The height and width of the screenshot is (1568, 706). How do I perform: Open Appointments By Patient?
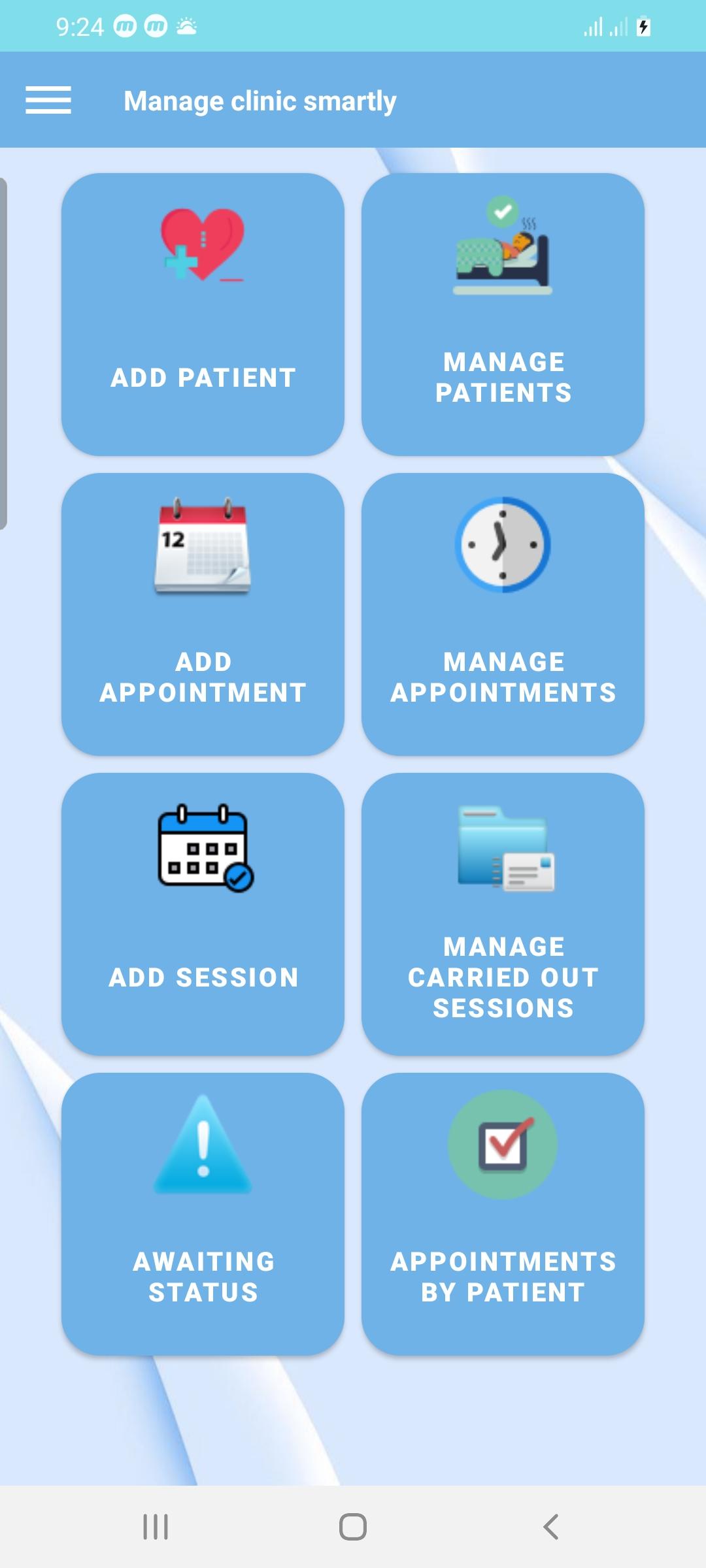pos(503,1214)
